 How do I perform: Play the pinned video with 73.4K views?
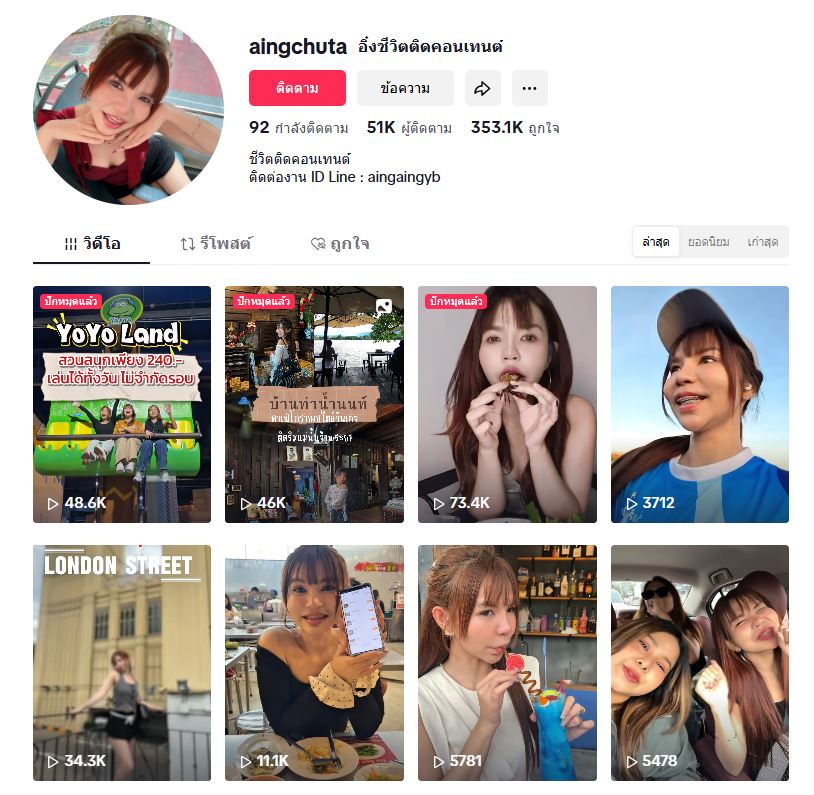(x=507, y=404)
